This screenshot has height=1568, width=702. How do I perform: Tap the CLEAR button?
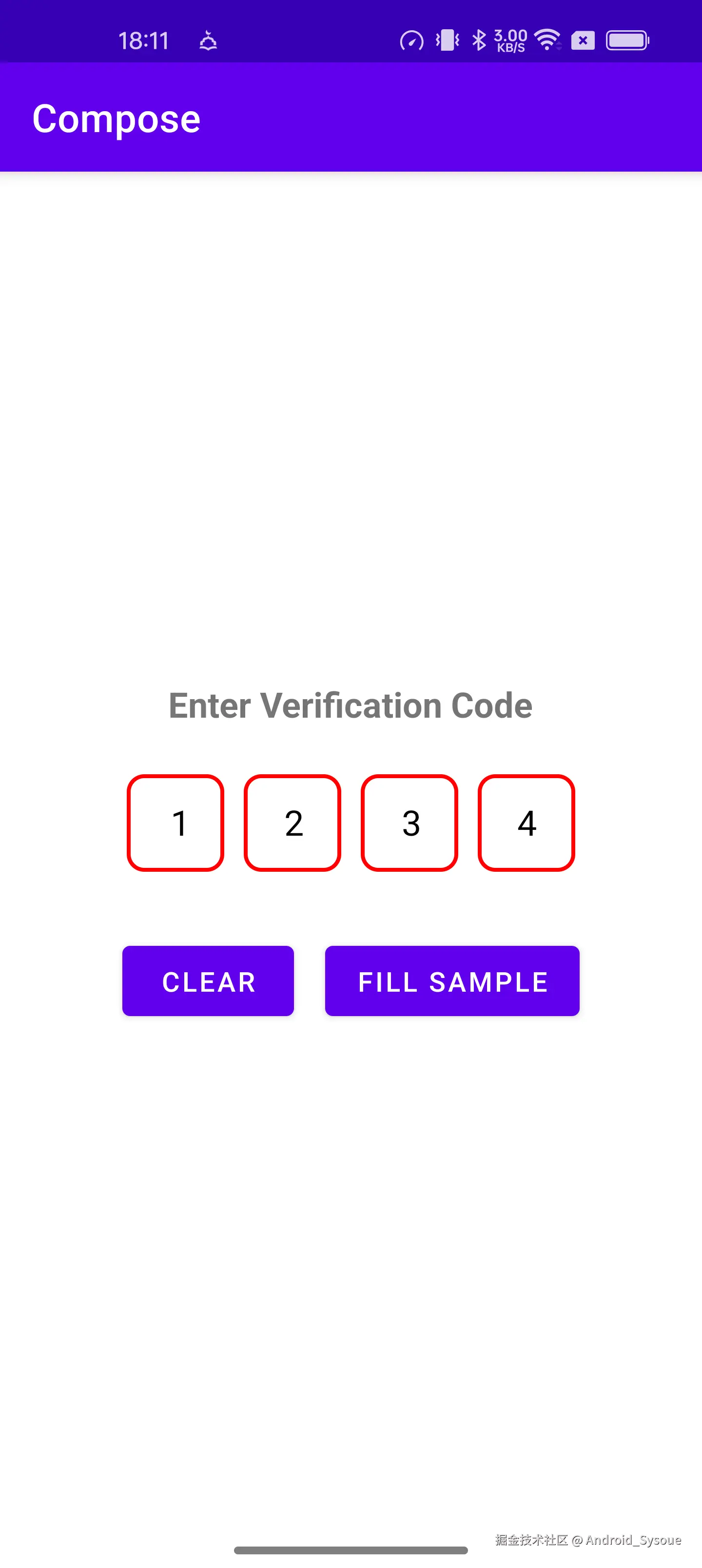tap(208, 980)
